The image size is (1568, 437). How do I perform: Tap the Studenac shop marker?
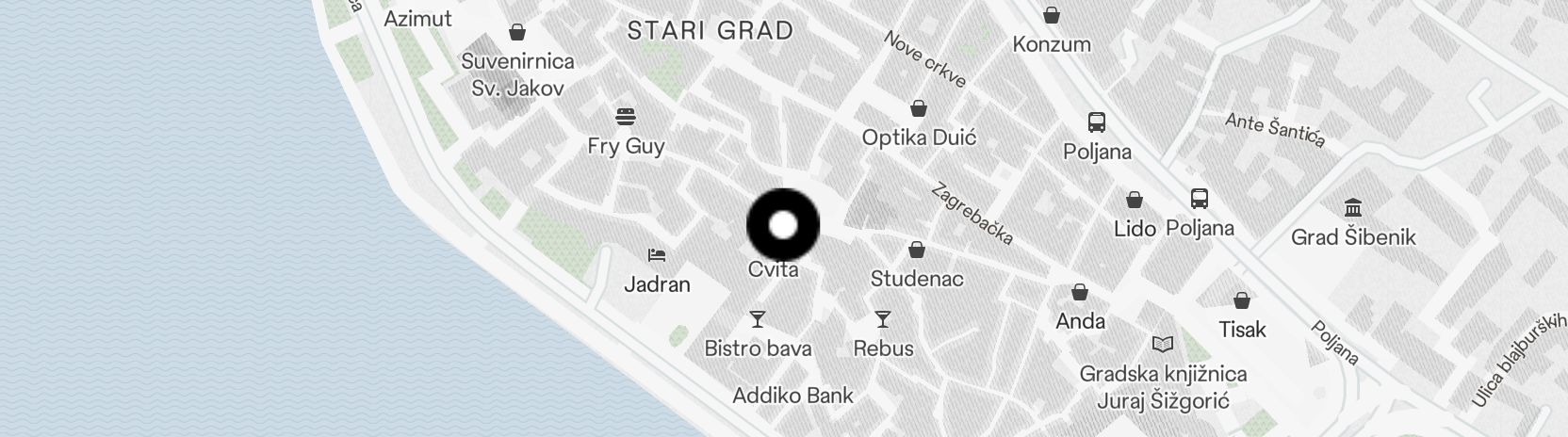[x=917, y=250]
